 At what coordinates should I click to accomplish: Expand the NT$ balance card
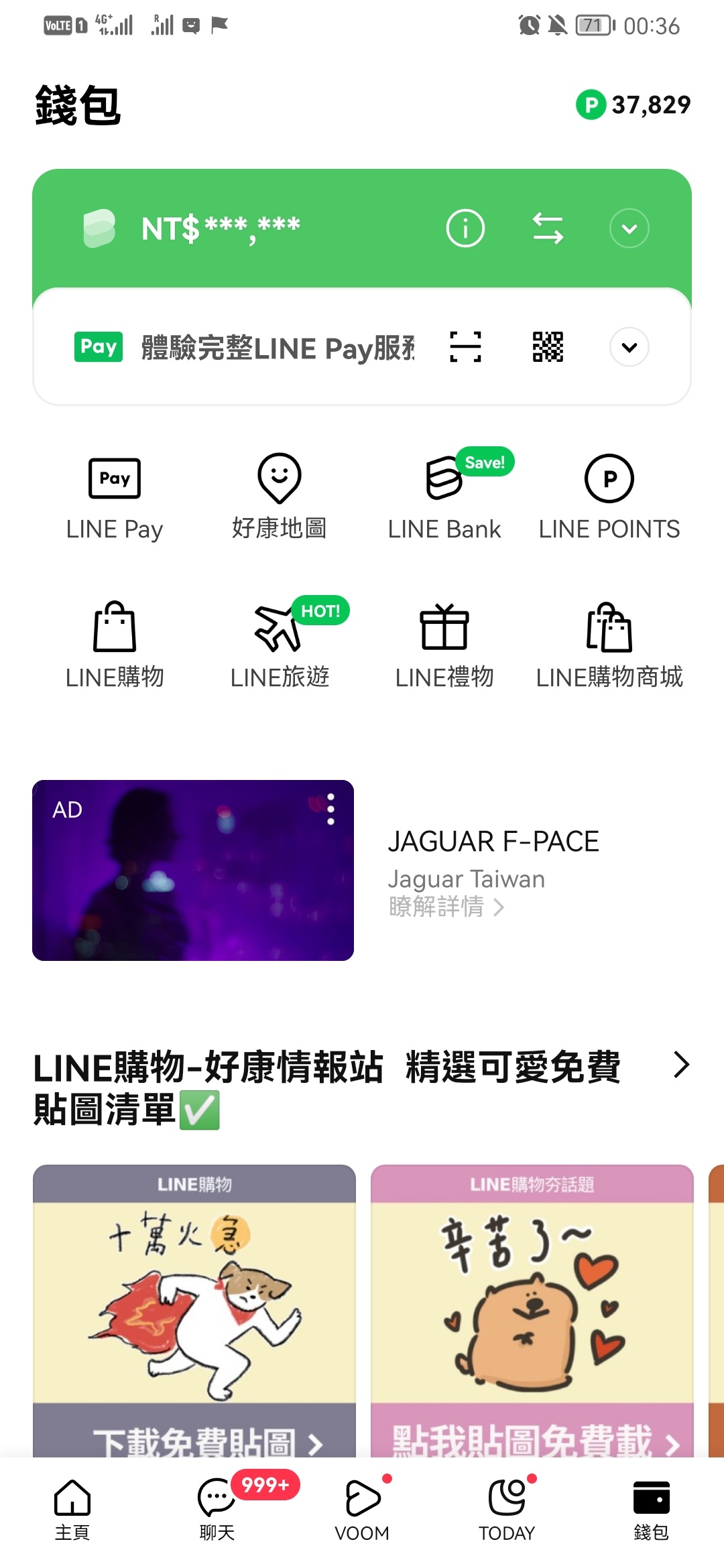pos(629,228)
